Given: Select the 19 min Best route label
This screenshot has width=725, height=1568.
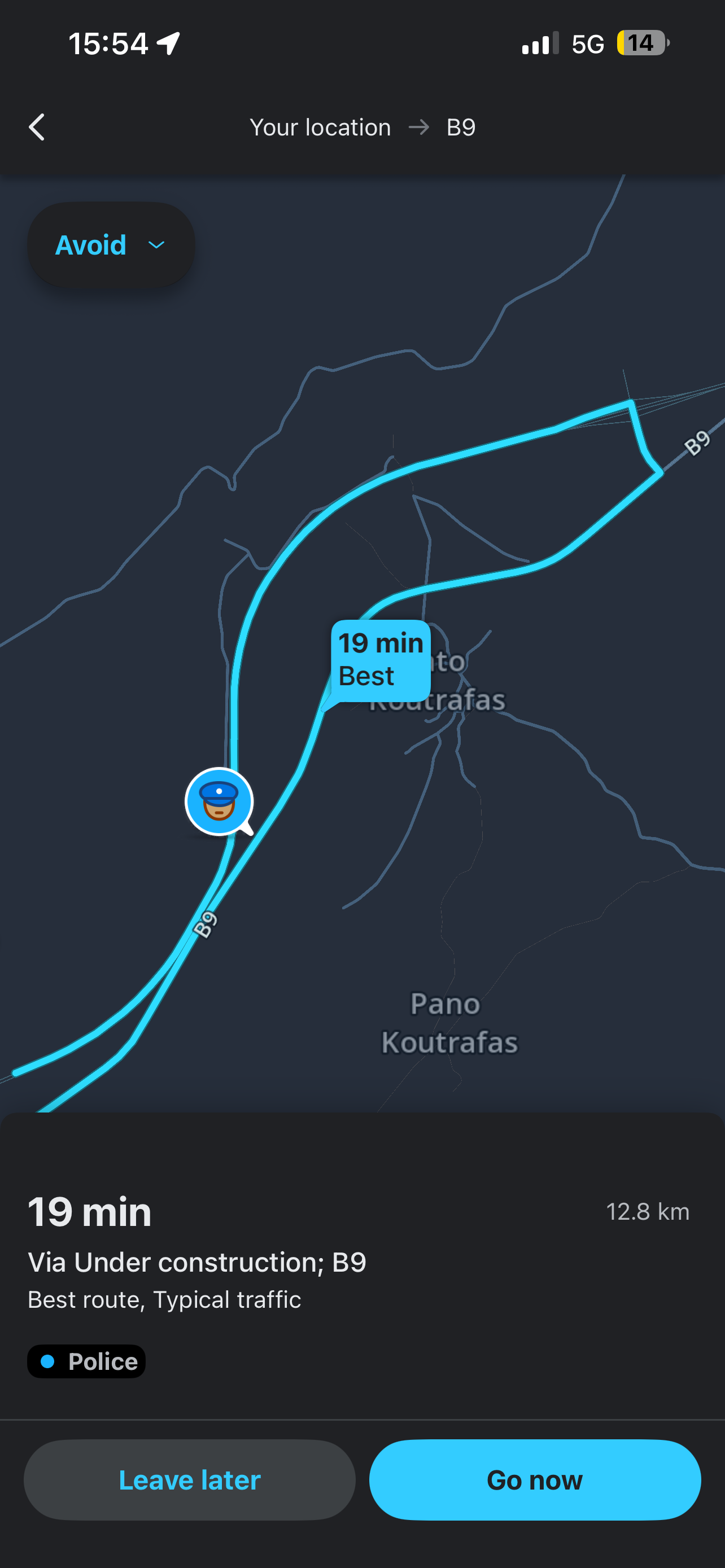Looking at the screenshot, I should click(381, 660).
